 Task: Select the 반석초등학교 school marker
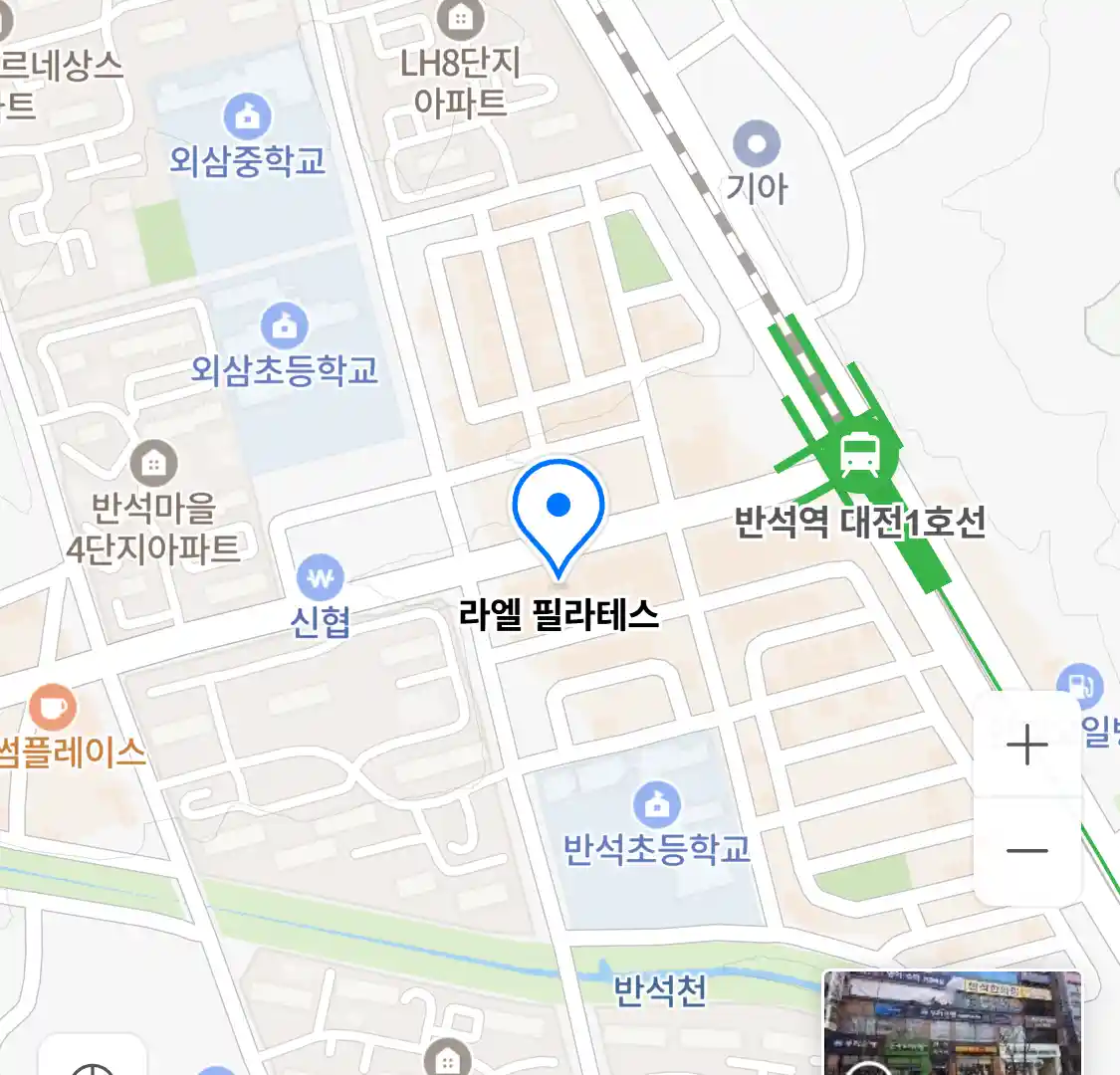coord(656,804)
